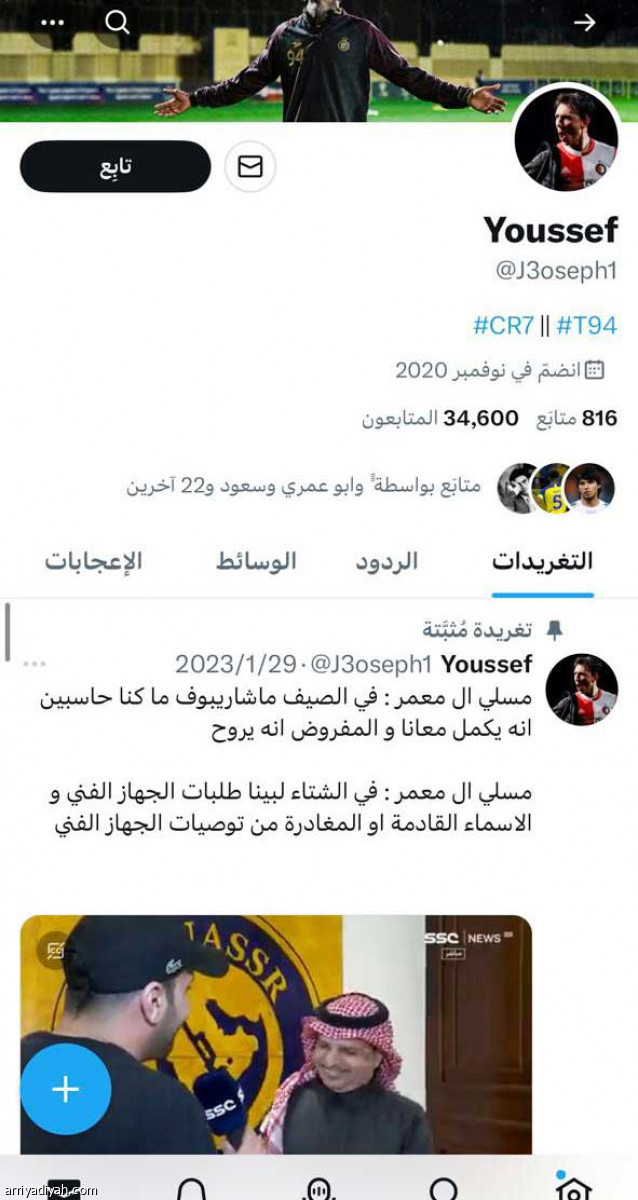Open the pinned tweet's more options
638x1200 pixels.
(35, 664)
